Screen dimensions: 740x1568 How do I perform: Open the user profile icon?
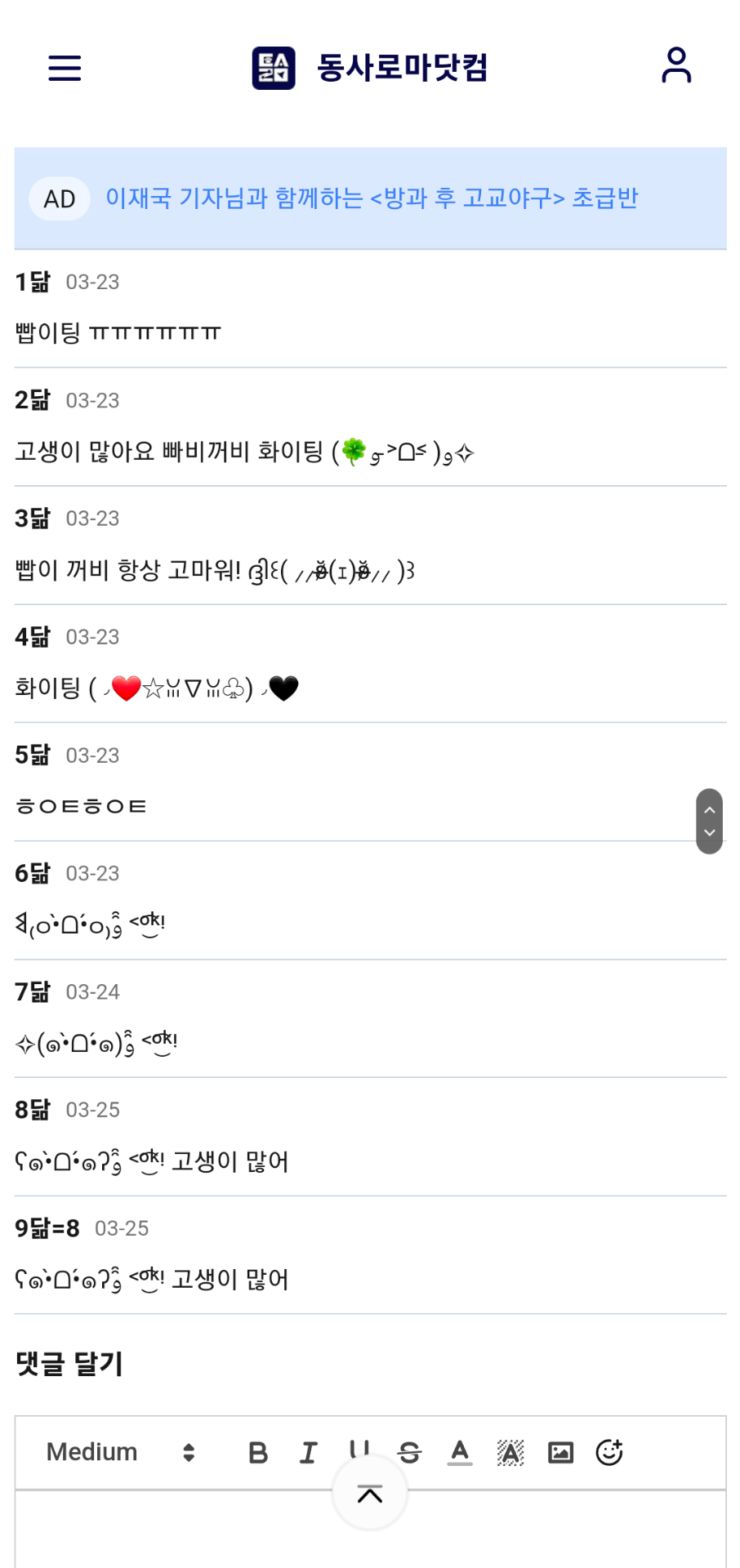tap(675, 66)
